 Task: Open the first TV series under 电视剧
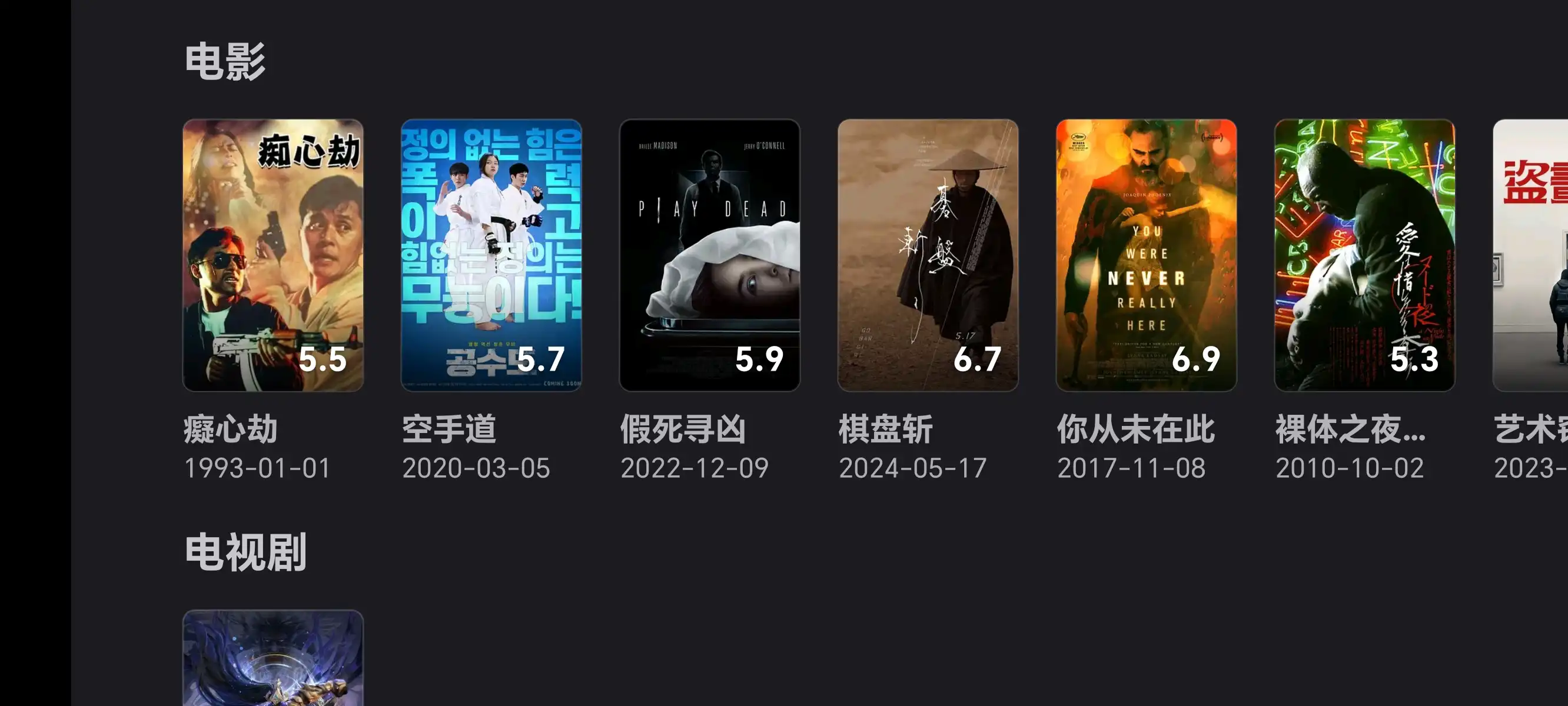coord(273,658)
